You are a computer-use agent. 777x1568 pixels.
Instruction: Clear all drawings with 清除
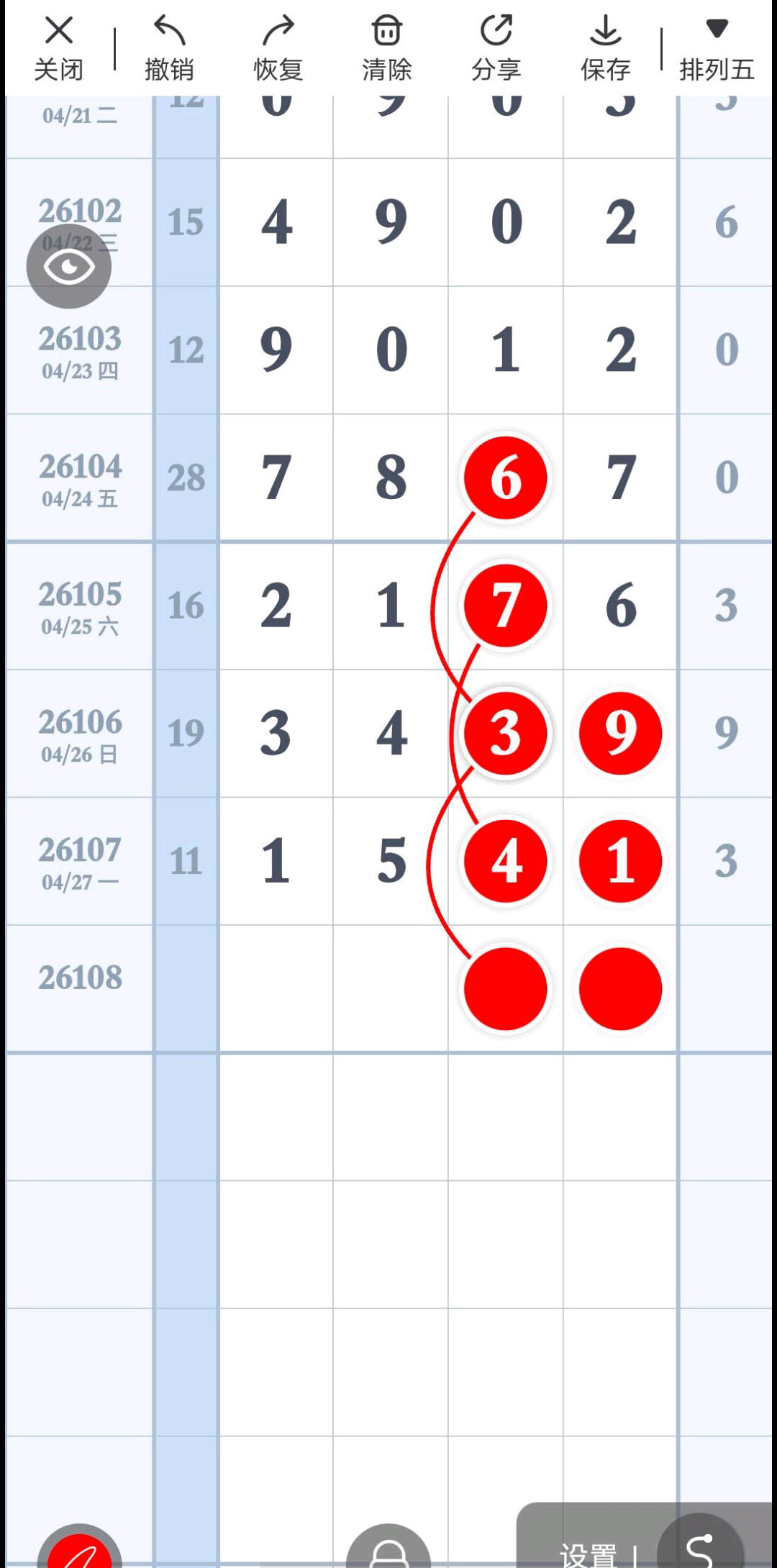point(387,48)
